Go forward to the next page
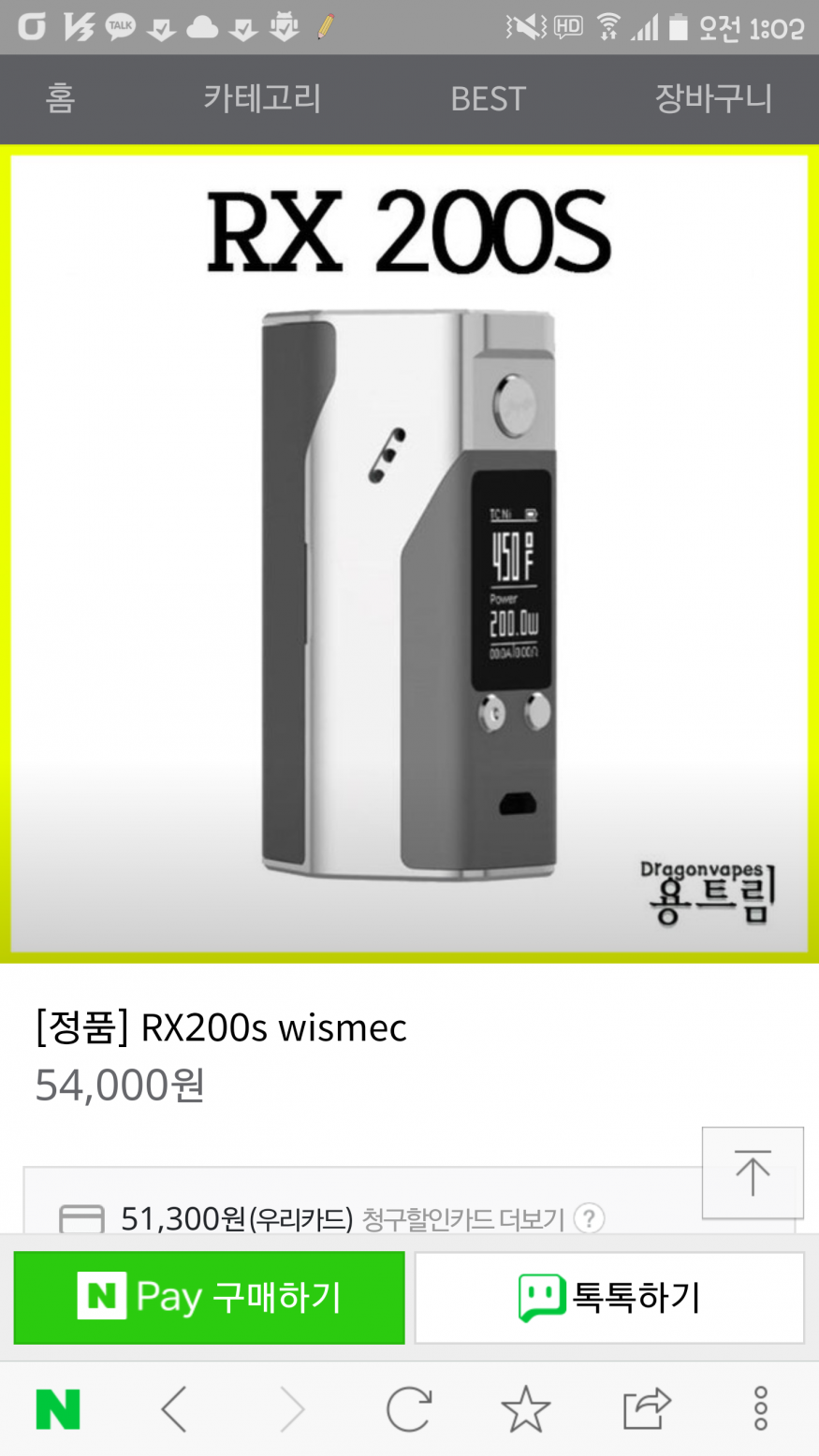 click(292, 1408)
